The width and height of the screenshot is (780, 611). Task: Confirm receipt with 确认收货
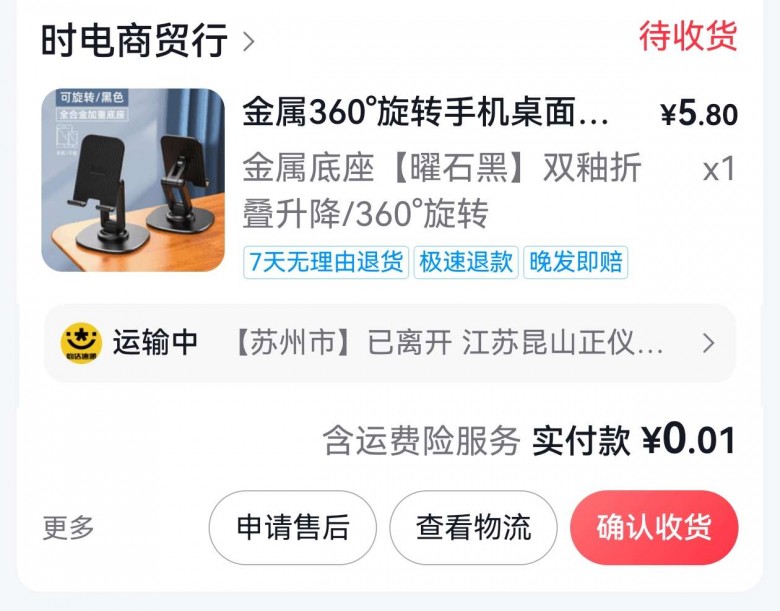click(654, 527)
